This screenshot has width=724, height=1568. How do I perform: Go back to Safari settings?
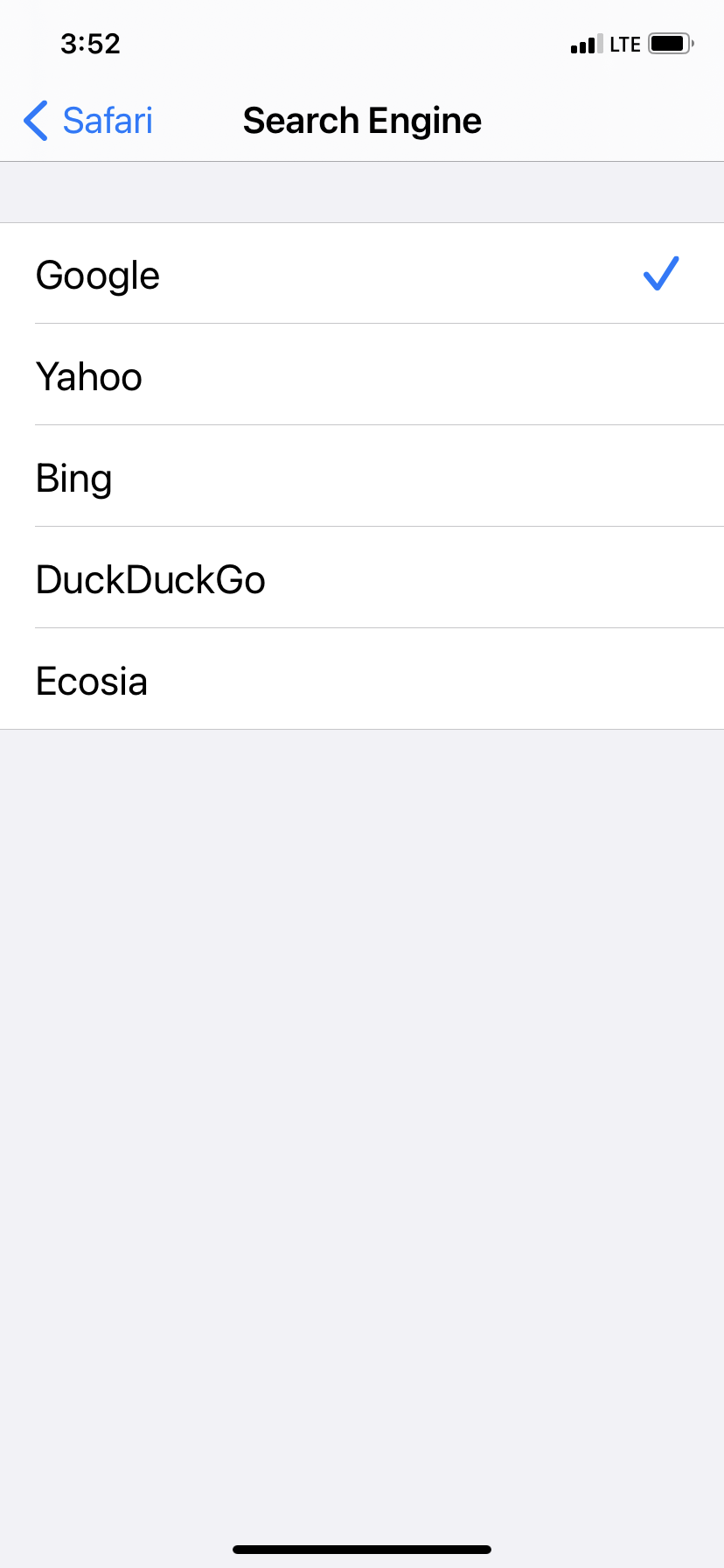pos(88,121)
